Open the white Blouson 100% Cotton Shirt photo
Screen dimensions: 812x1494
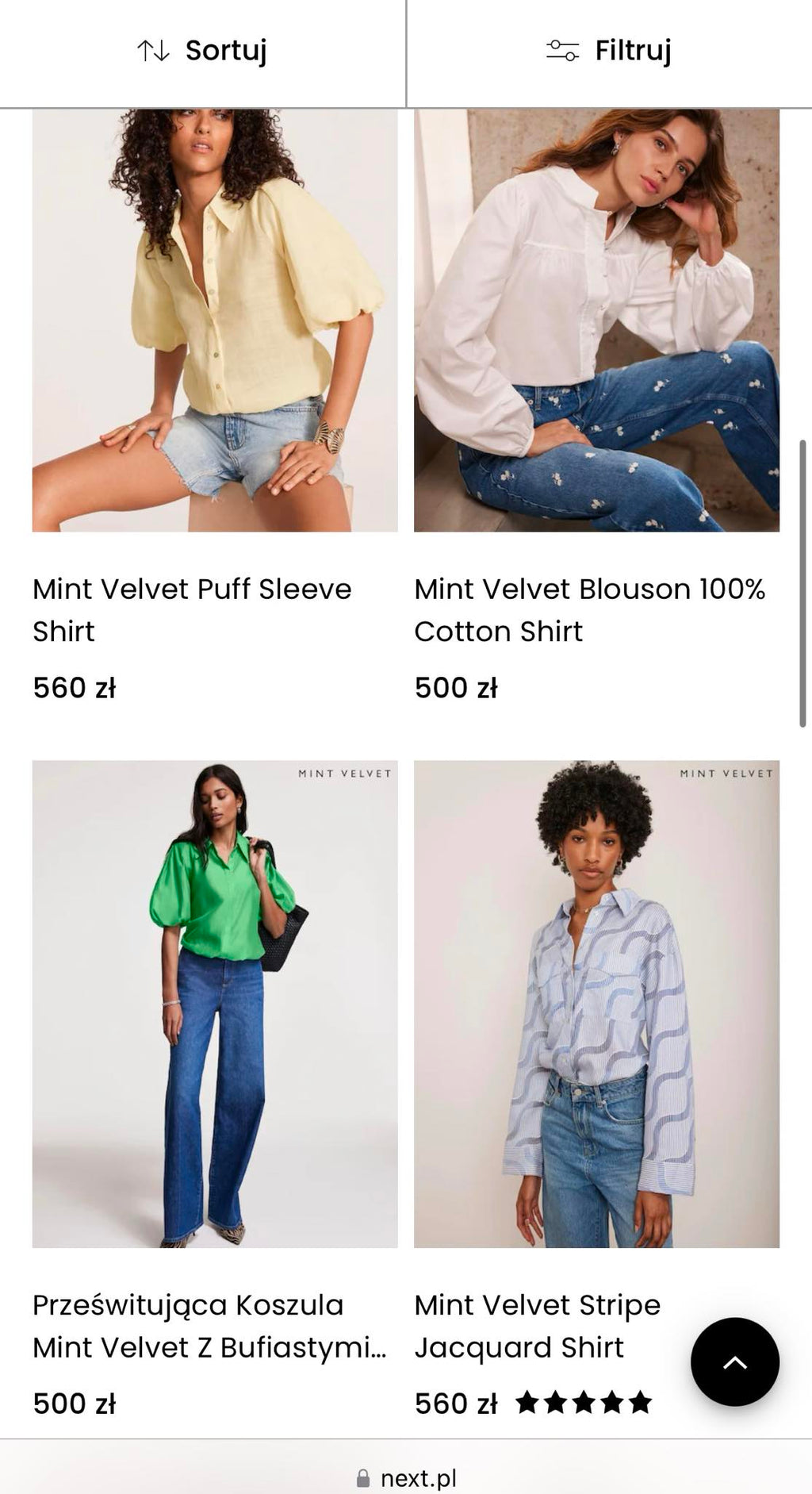pyautogui.click(x=596, y=320)
